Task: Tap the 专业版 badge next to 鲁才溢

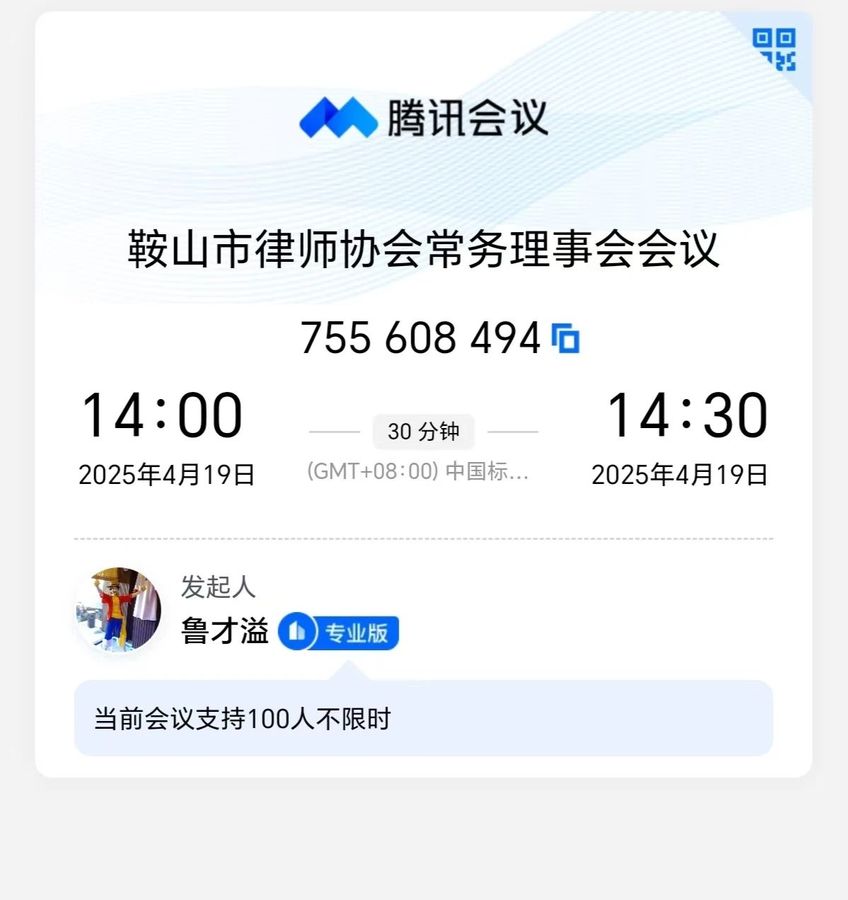Action: tap(339, 632)
